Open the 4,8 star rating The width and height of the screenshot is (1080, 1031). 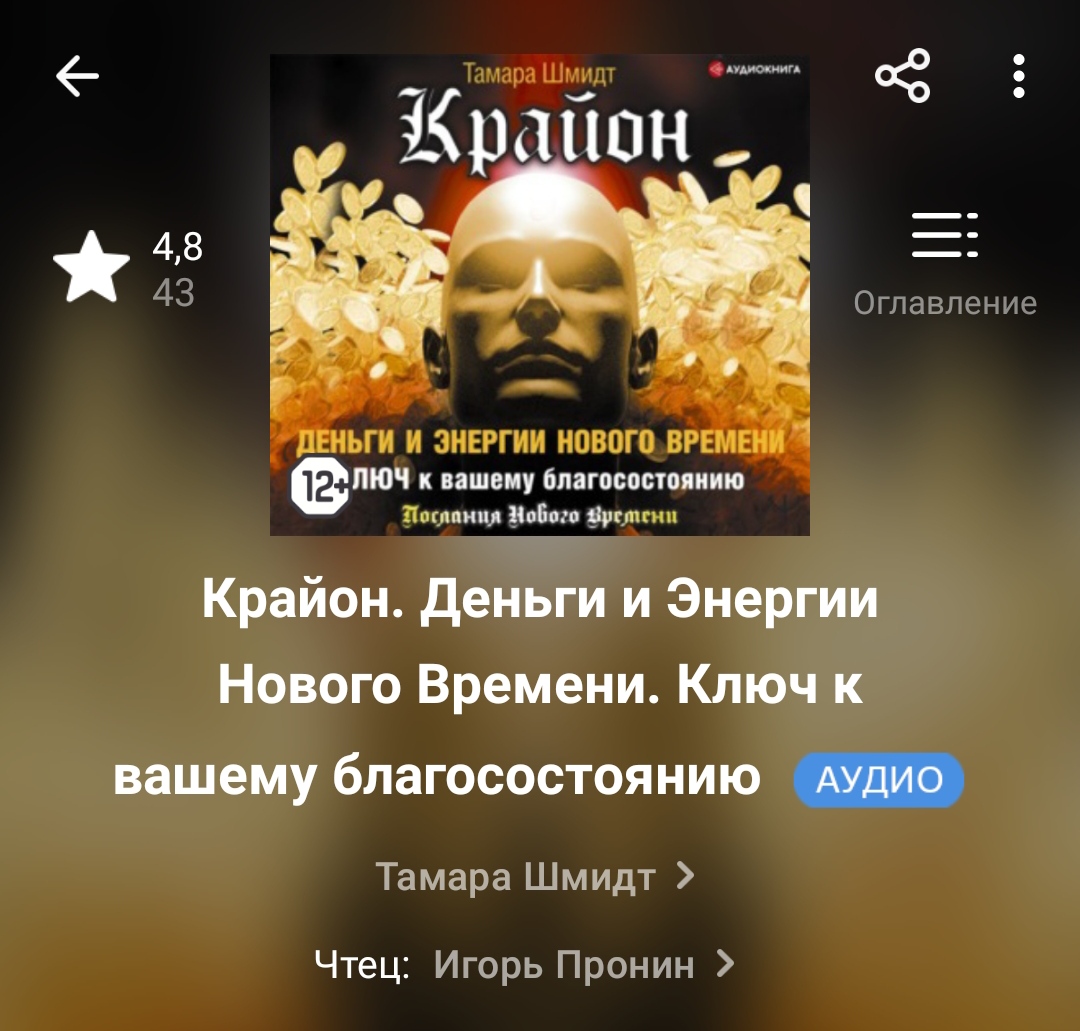[128, 268]
